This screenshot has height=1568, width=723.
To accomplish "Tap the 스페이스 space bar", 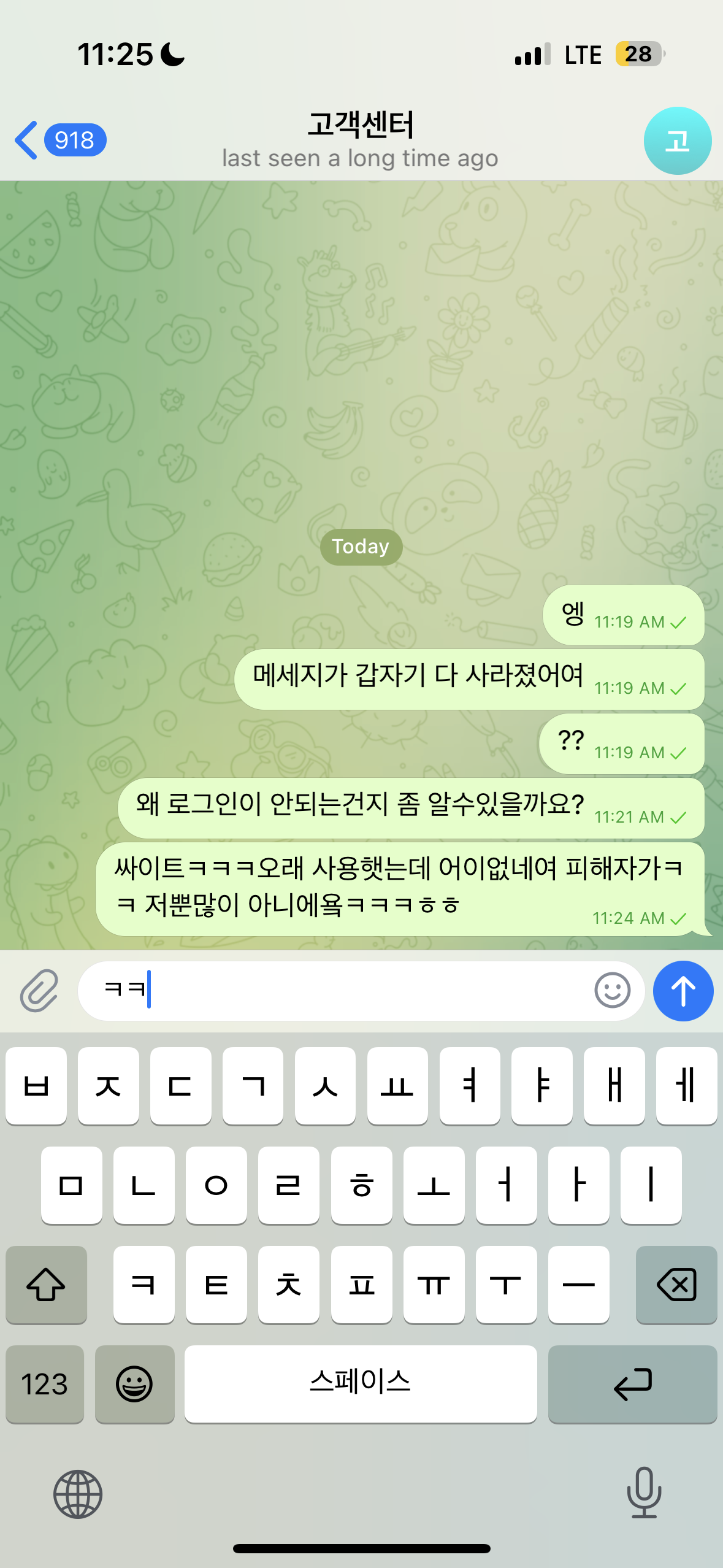I will pyautogui.click(x=361, y=1384).
